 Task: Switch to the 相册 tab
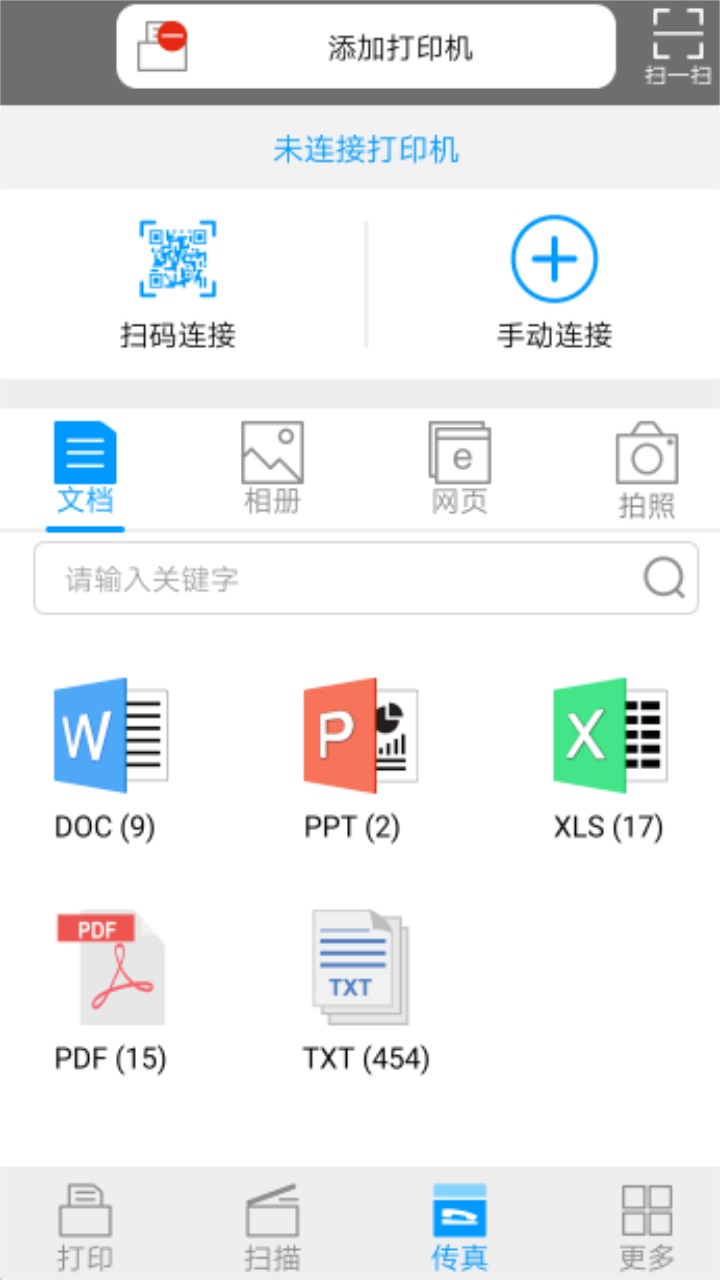click(x=272, y=469)
